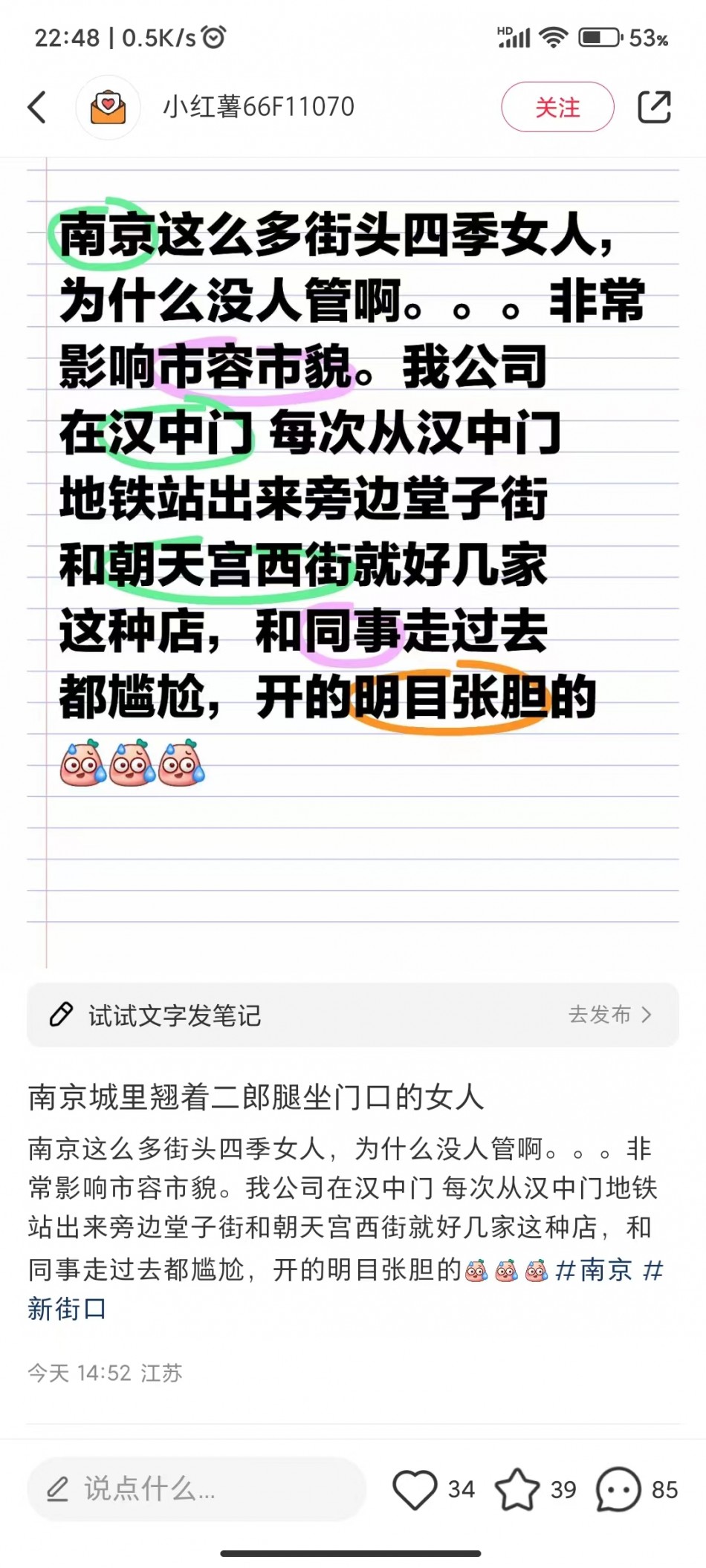
Task: Share this post
Action: pyautogui.click(x=654, y=108)
